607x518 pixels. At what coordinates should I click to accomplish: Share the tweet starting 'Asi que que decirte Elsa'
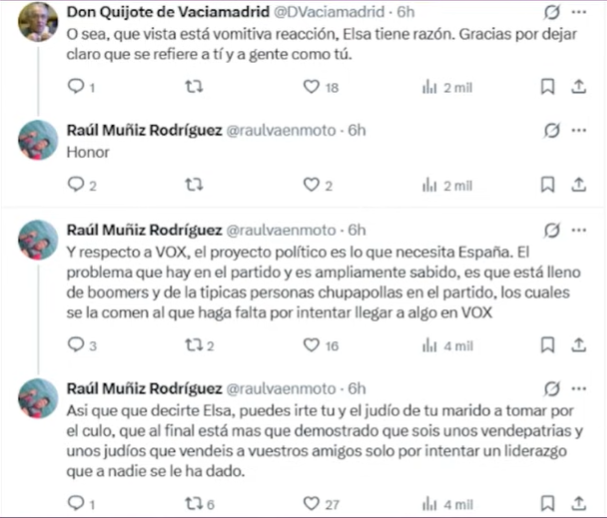point(581,503)
